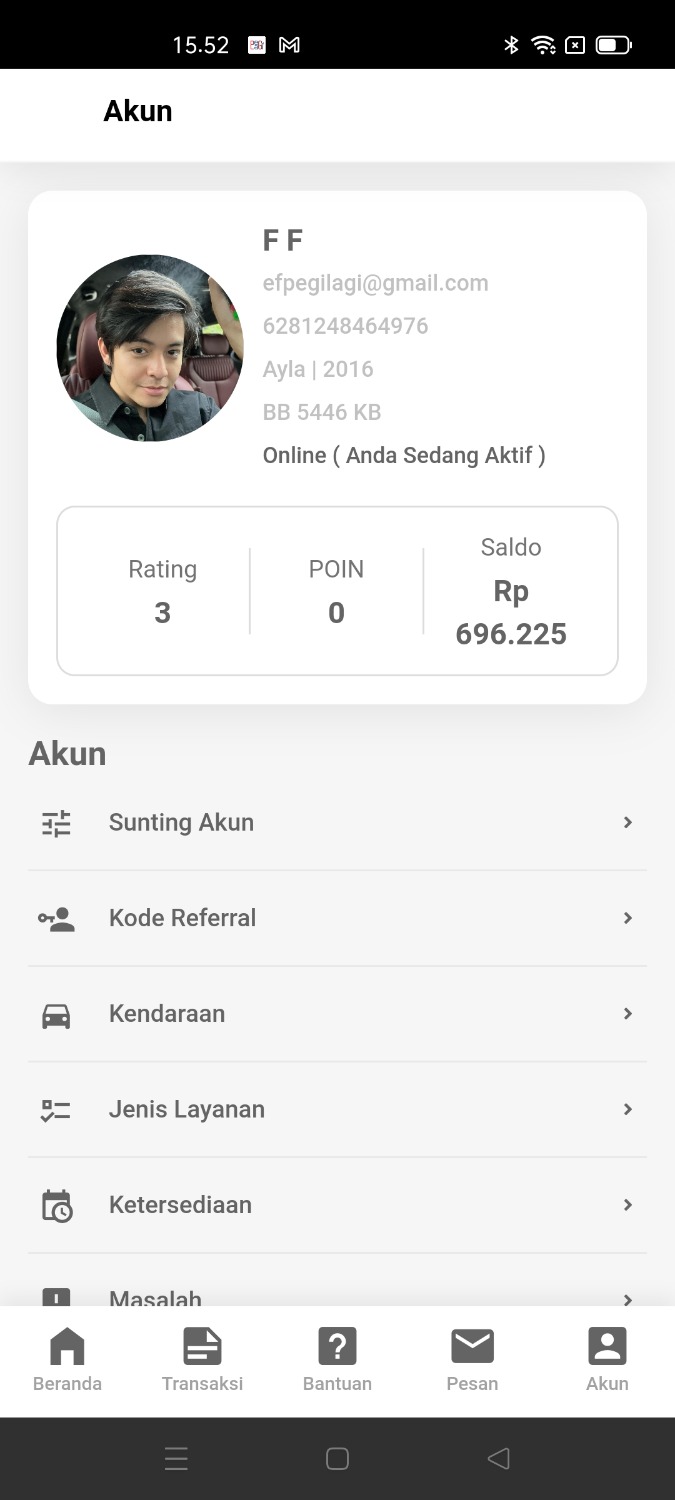This screenshot has width=675, height=1500.
Task: Select the Akun tab
Action: click(x=607, y=1360)
